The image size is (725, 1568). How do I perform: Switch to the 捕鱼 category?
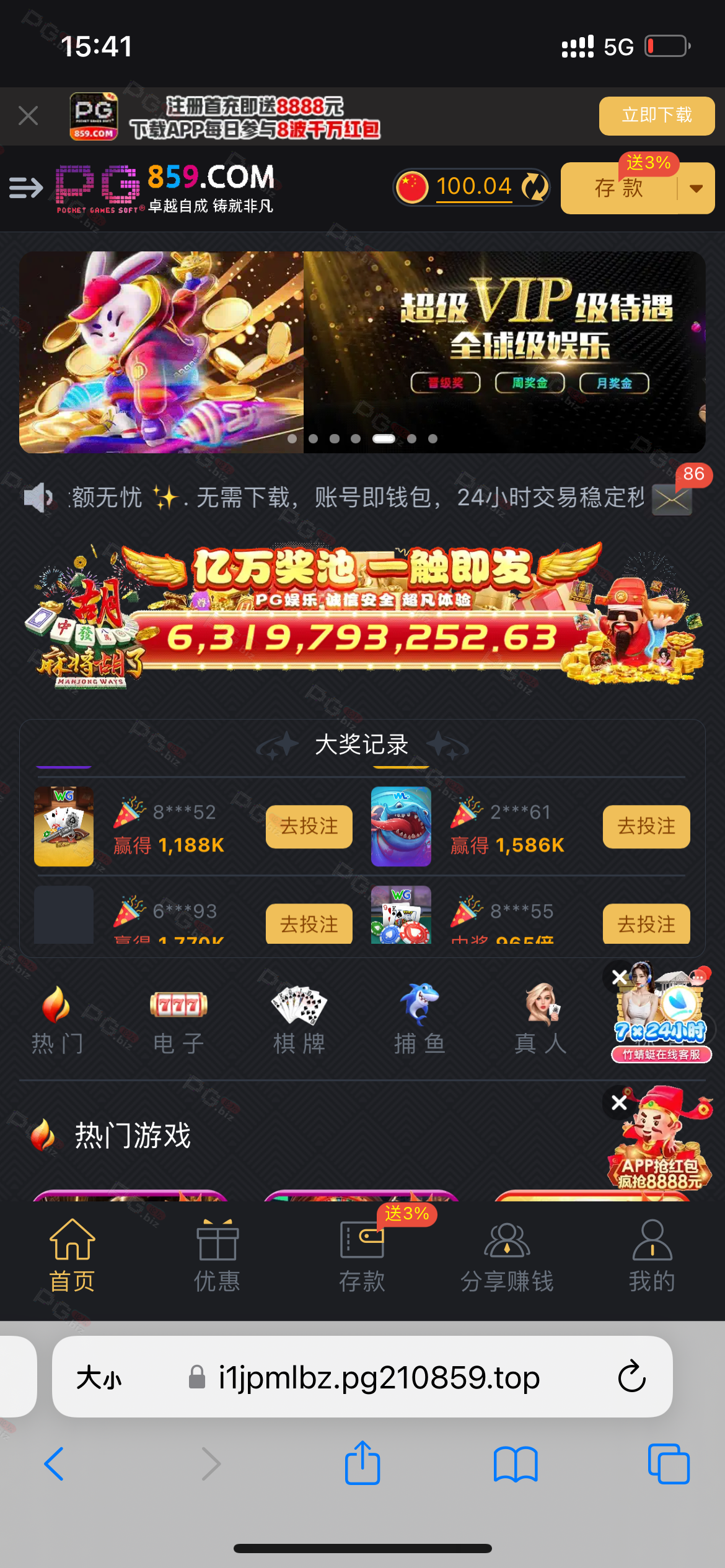click(420, 1020)
